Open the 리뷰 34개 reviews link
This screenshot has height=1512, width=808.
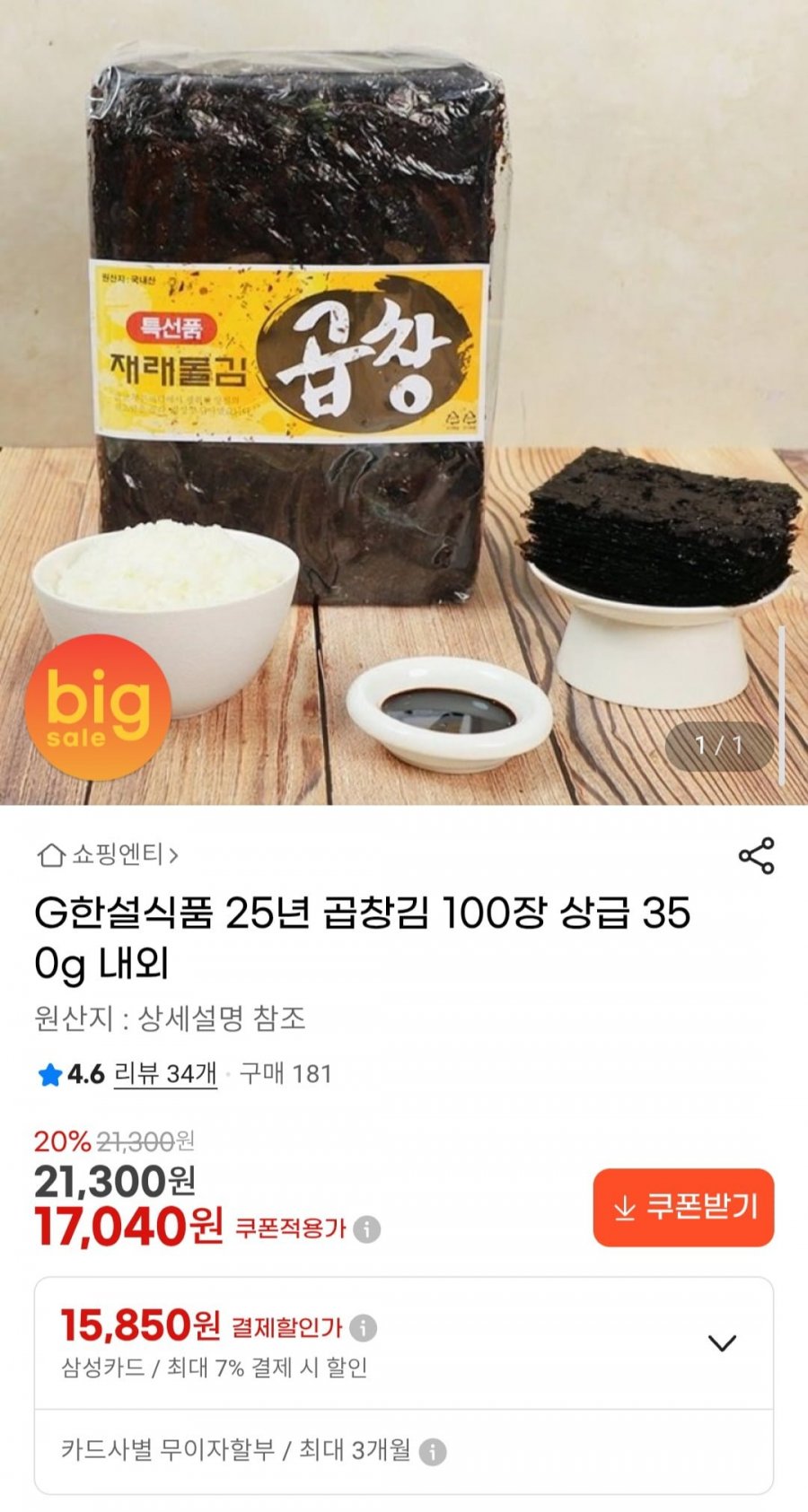(x=165, y=1073)
